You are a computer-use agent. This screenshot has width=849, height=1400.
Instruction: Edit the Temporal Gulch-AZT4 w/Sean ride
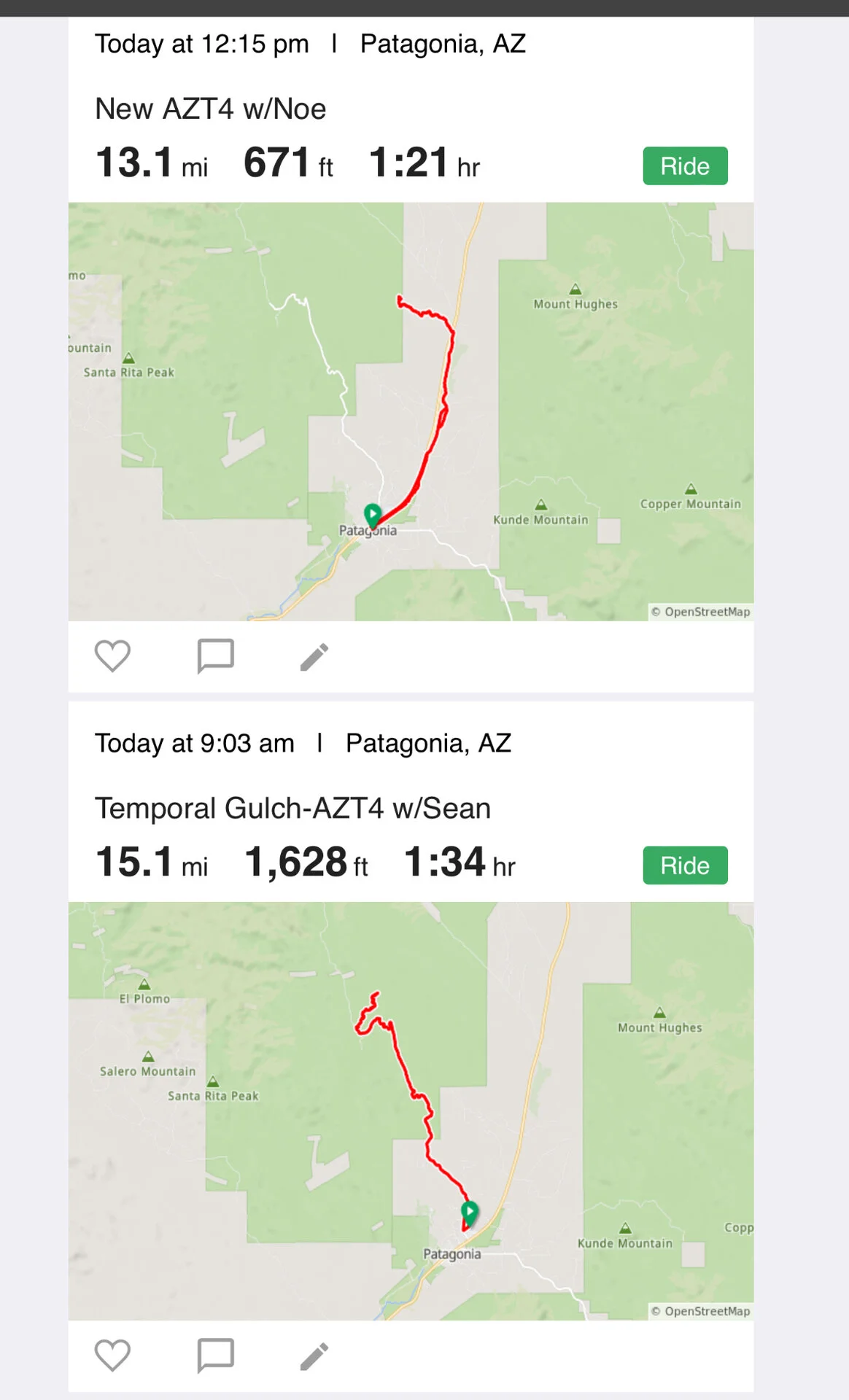(x=314, y=1356)
